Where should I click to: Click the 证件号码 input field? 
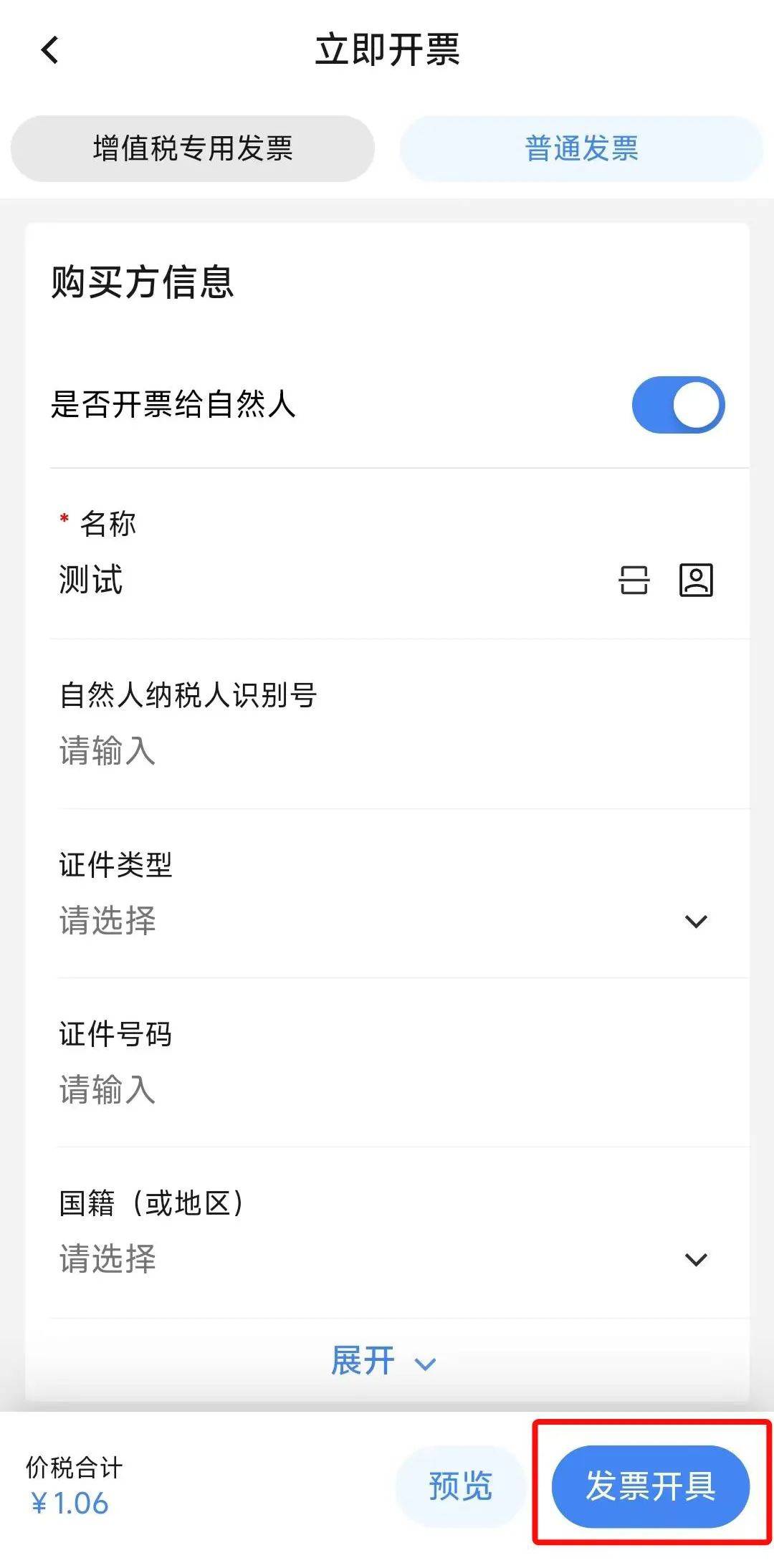(287, 1091)
